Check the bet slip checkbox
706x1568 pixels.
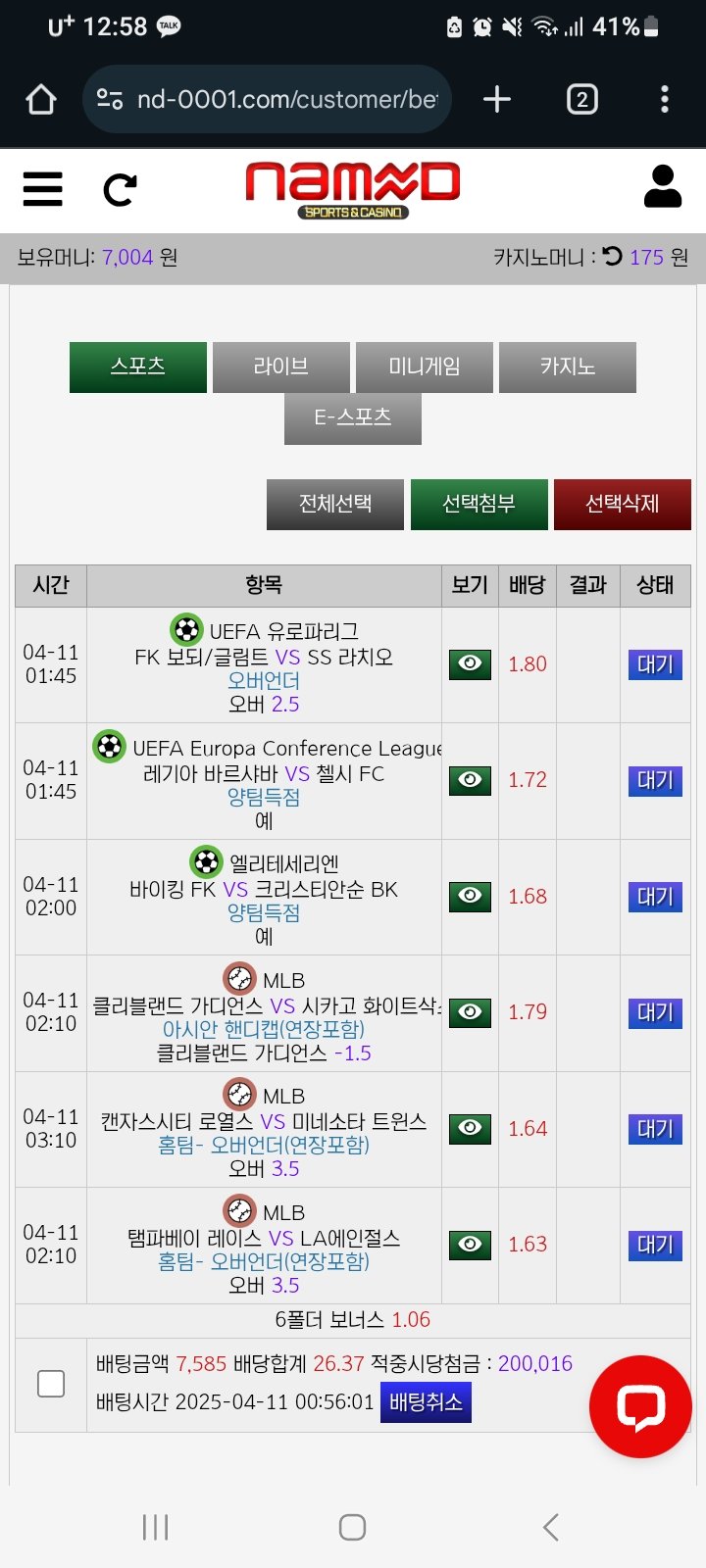point(51,1384)
